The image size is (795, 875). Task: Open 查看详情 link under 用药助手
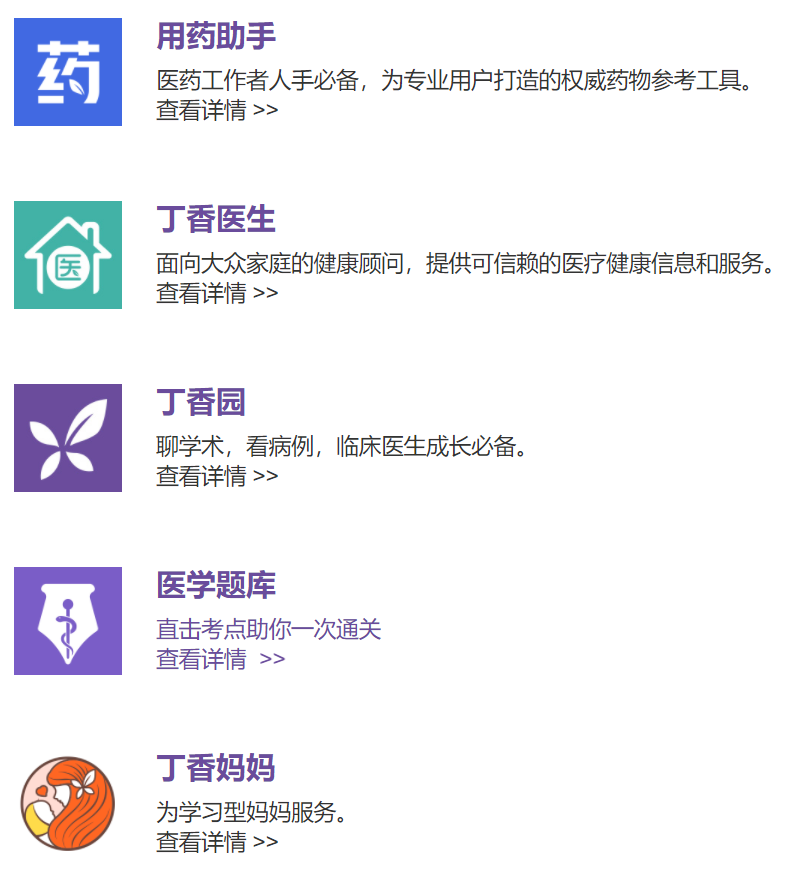click(216, 110)
